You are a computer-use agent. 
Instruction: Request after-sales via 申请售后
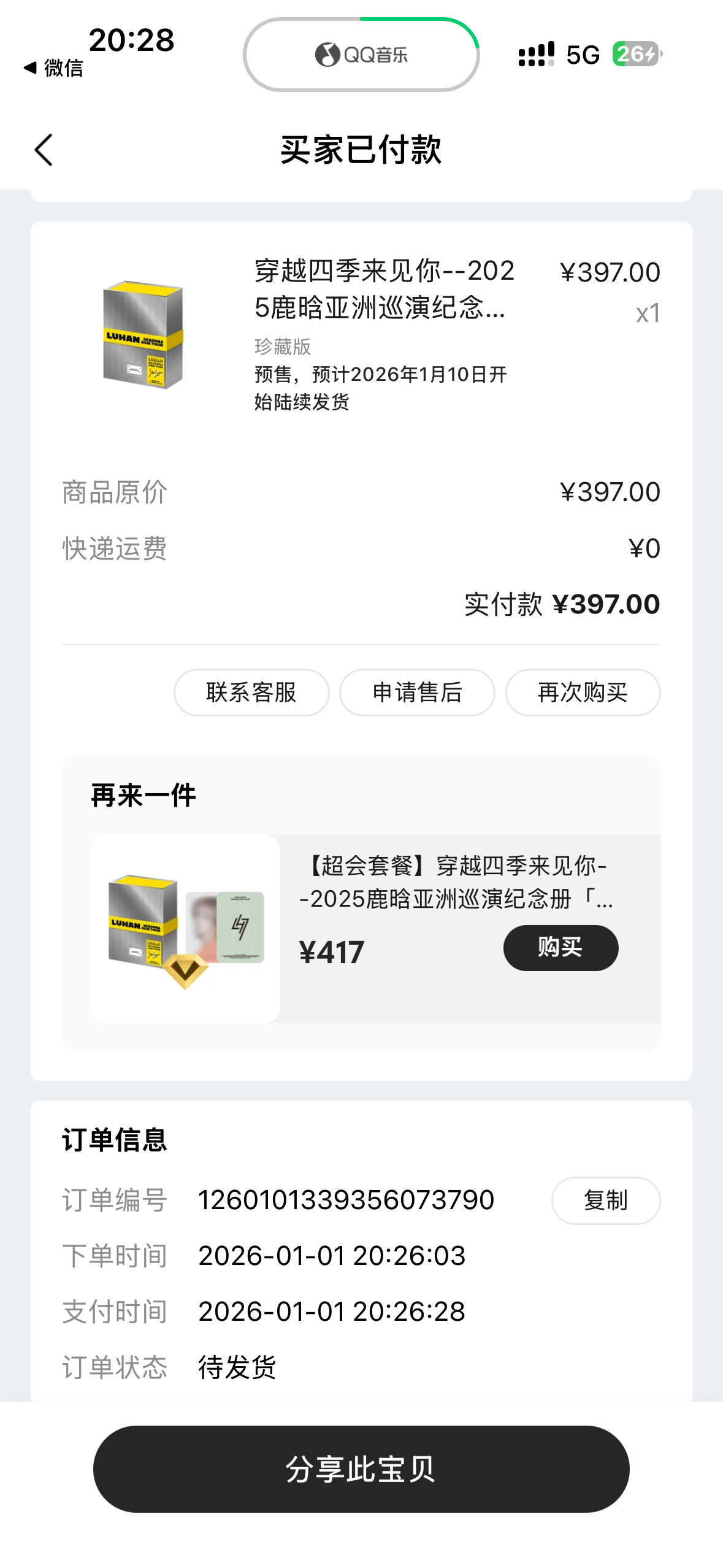click(417, 693)
